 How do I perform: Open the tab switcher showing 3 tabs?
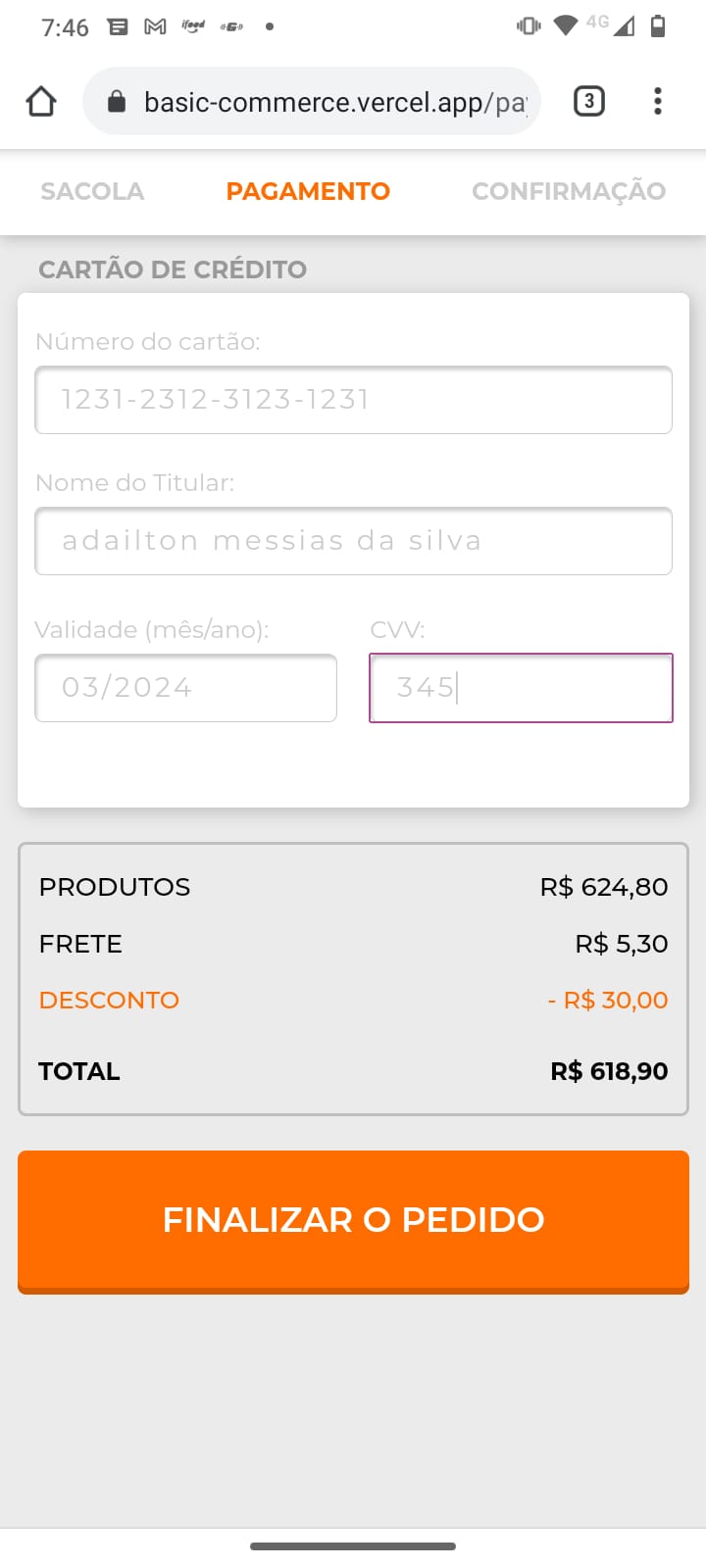588,101
